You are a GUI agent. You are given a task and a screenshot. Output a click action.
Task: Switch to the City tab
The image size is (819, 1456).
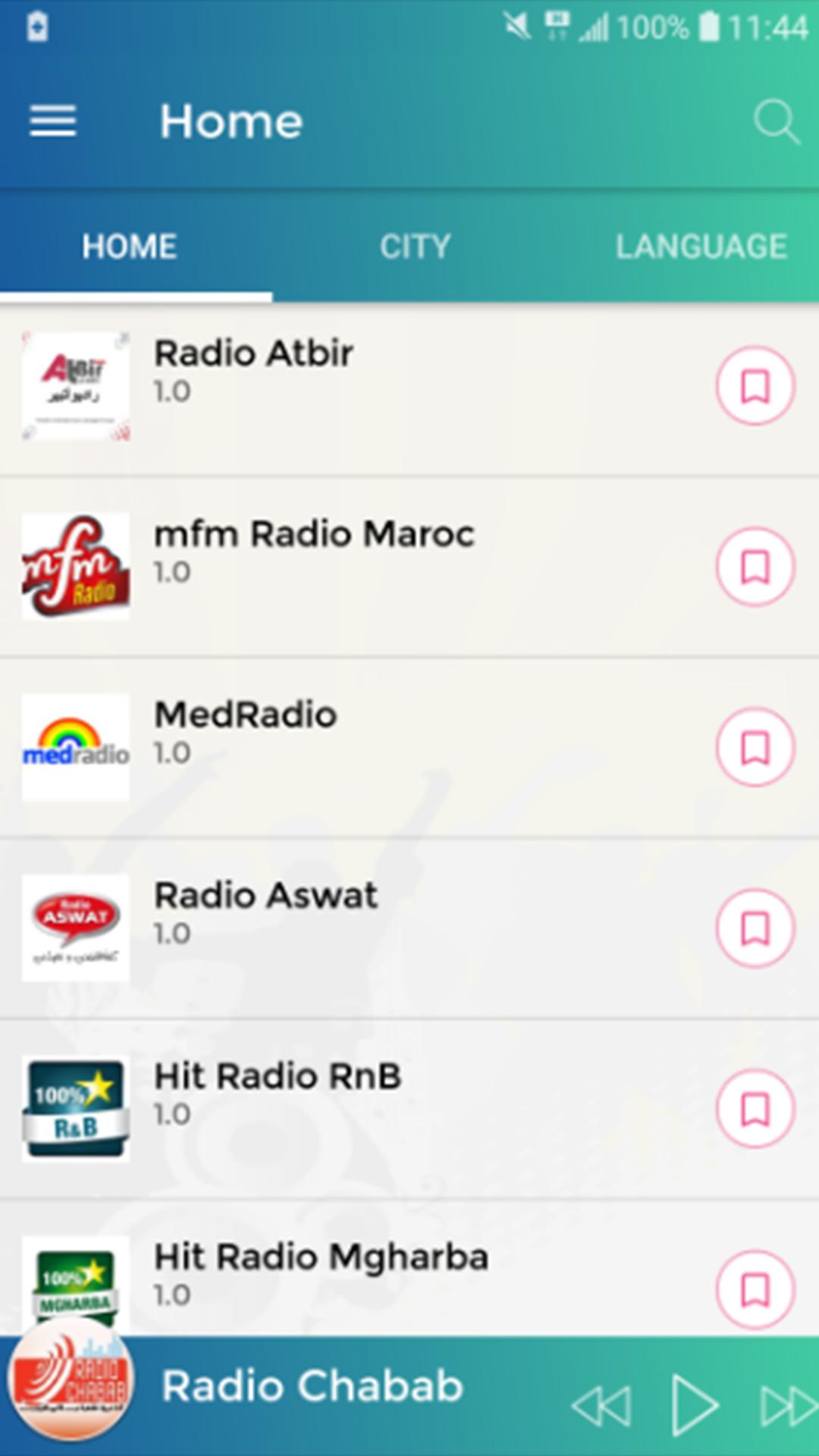[415, 246]
